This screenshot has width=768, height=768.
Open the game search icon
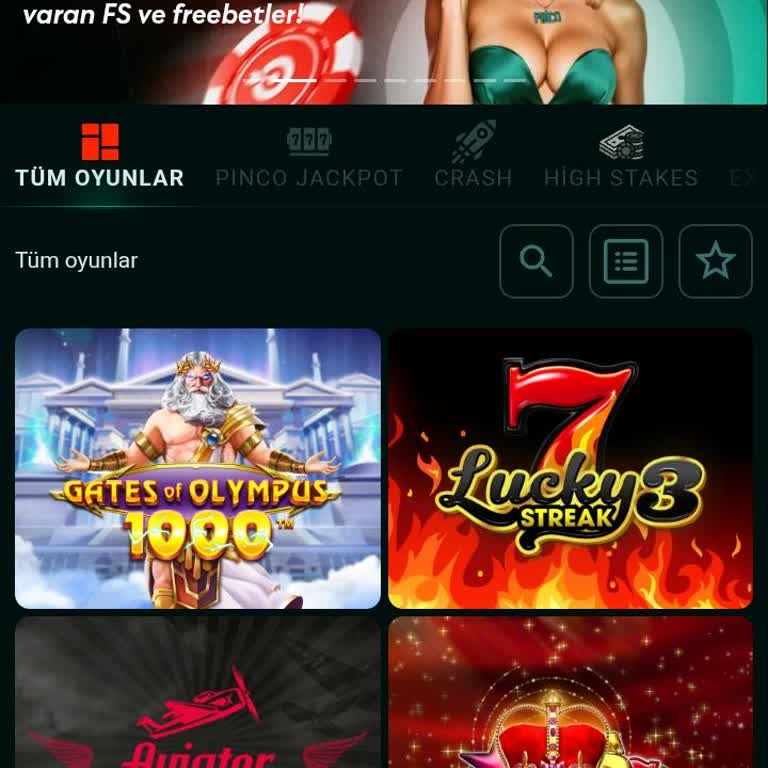536,262
